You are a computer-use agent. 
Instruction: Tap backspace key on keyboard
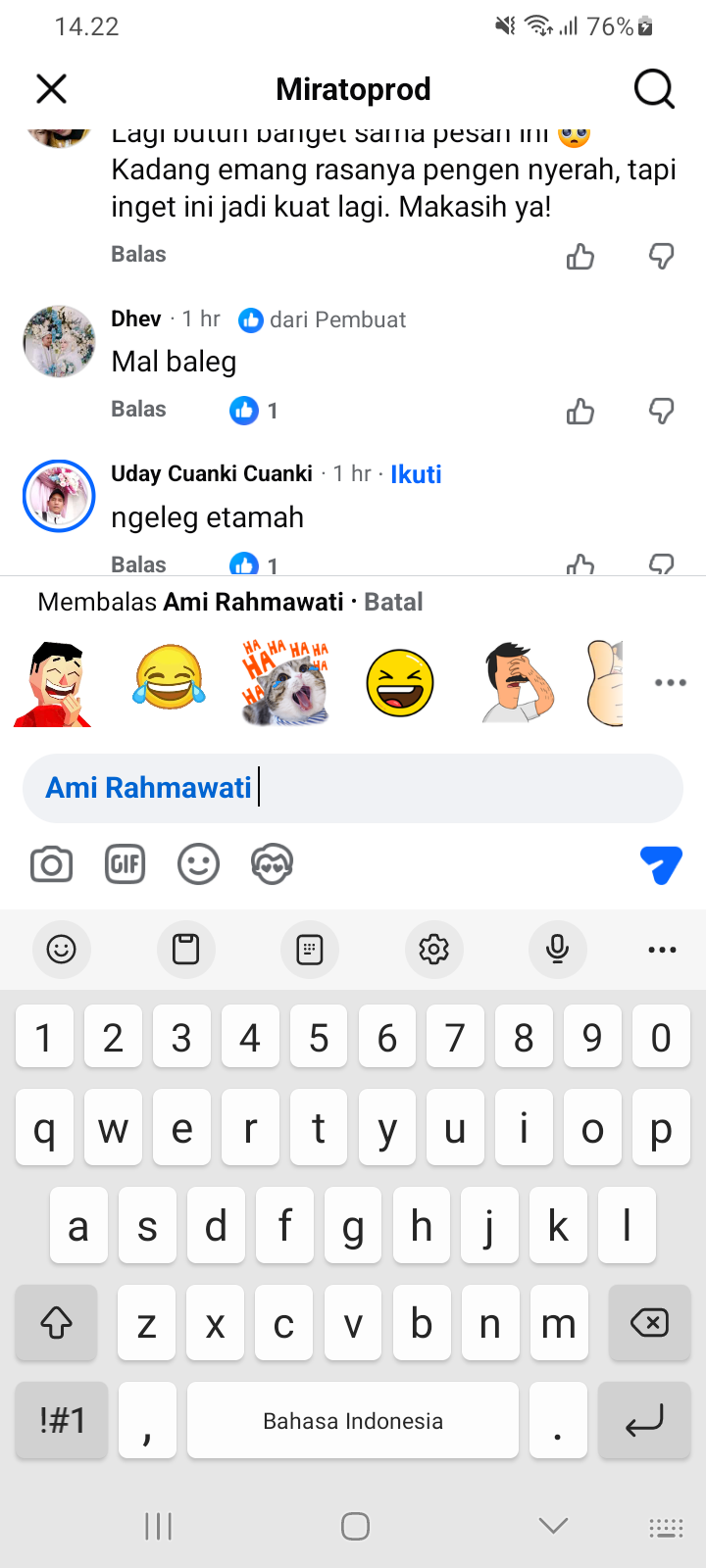[x=649, y=1323]
